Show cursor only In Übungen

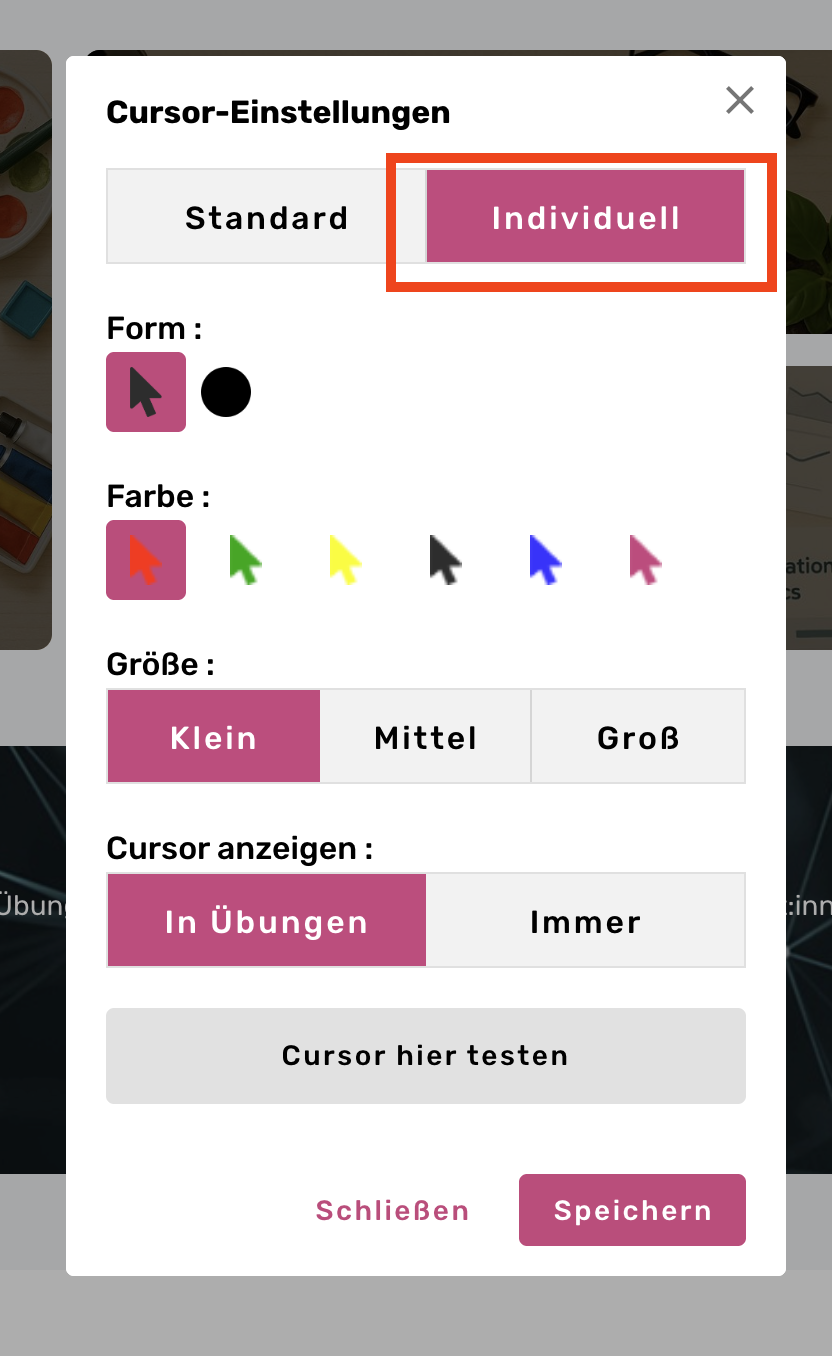[267, 921]
